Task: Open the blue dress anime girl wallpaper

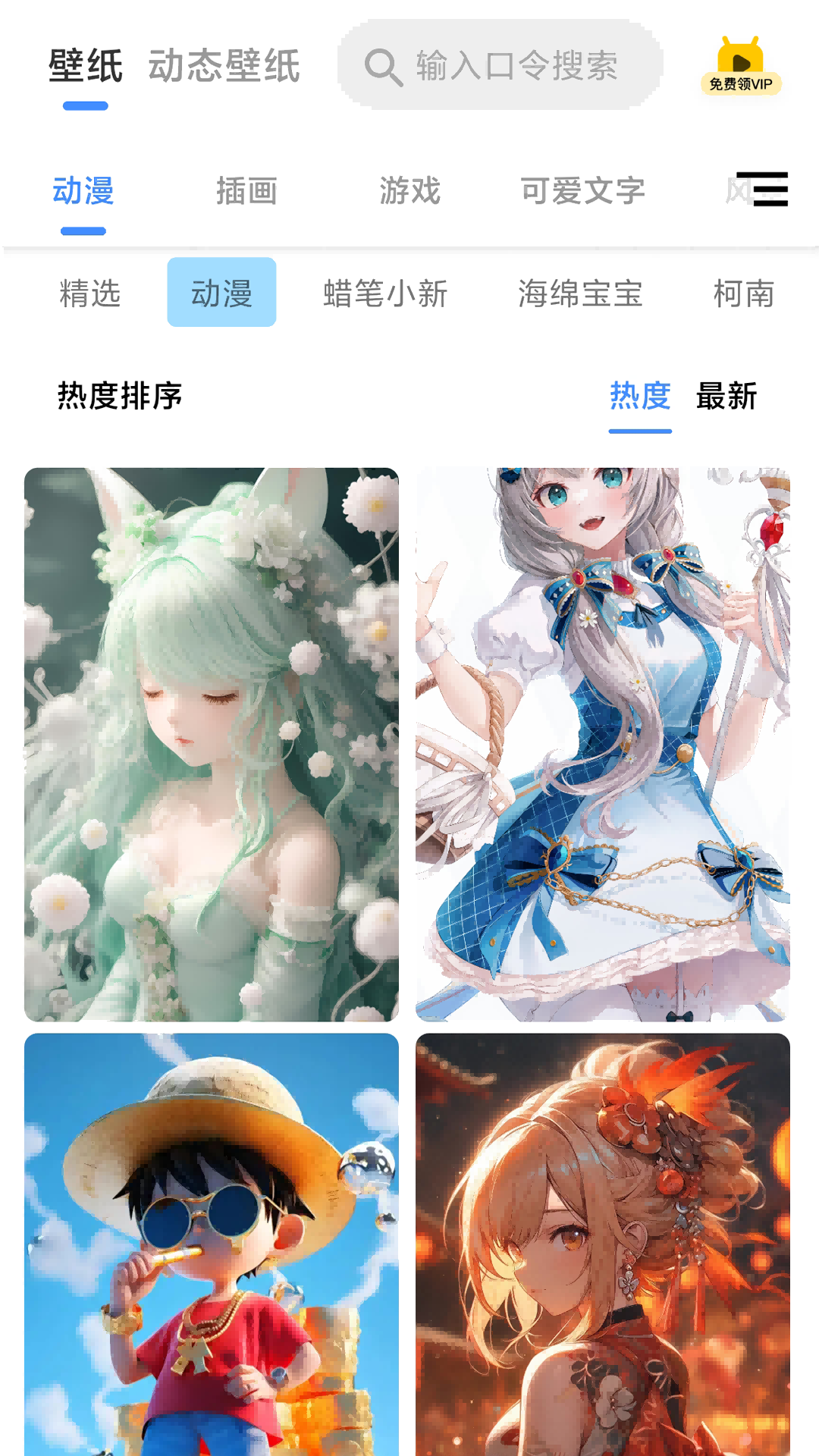Action: click(603, 745)
